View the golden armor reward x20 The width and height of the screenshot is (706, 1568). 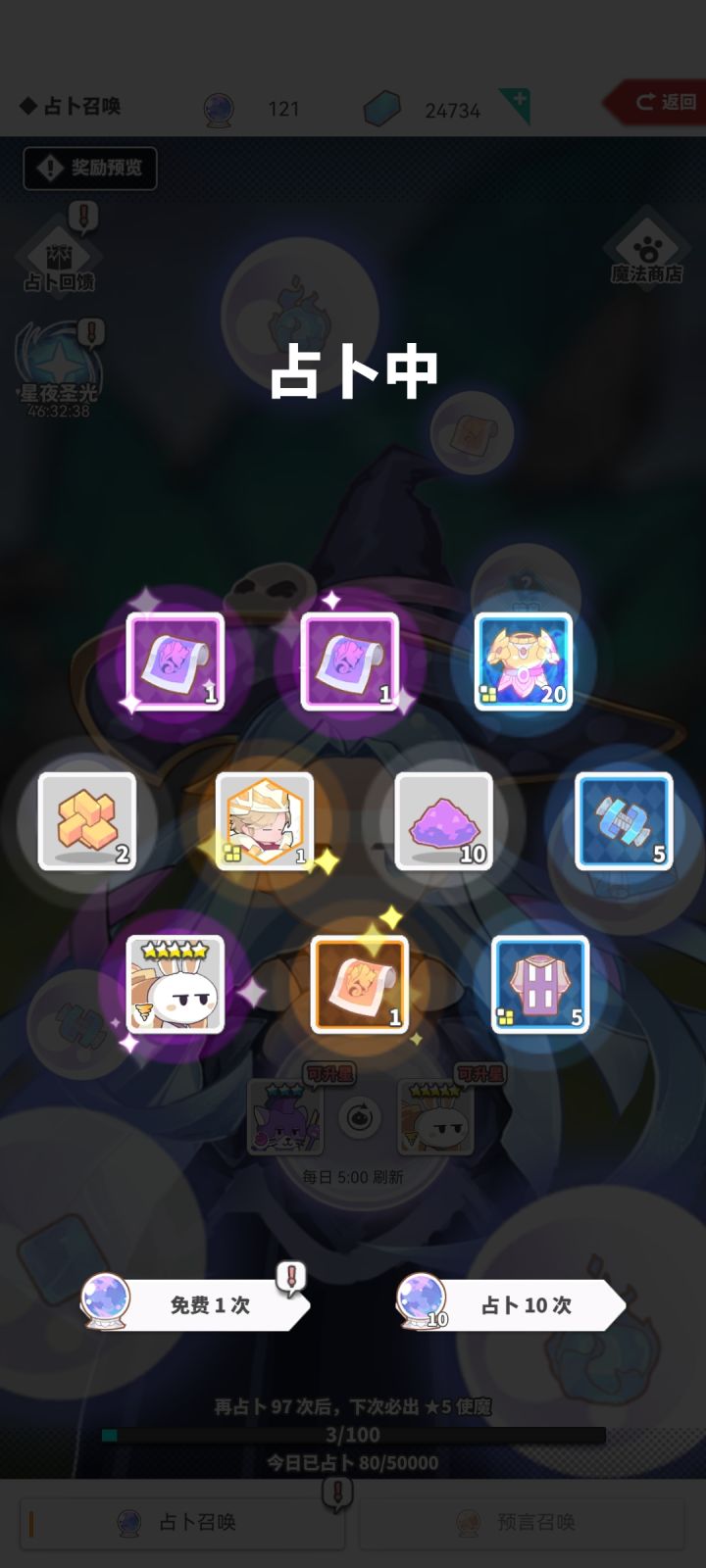[524, 661]
